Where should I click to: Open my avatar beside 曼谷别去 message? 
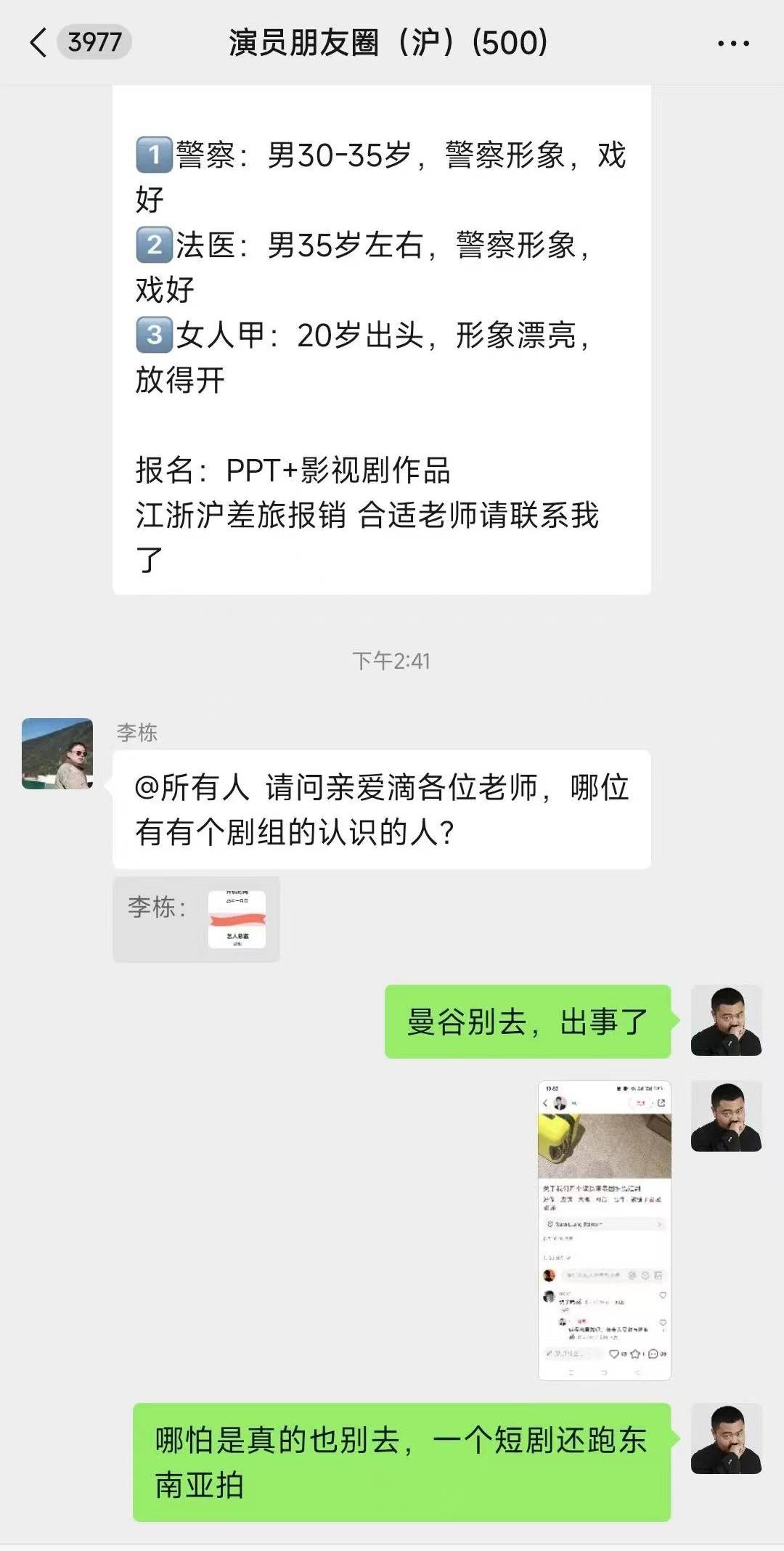click(x=726, y=1020)
